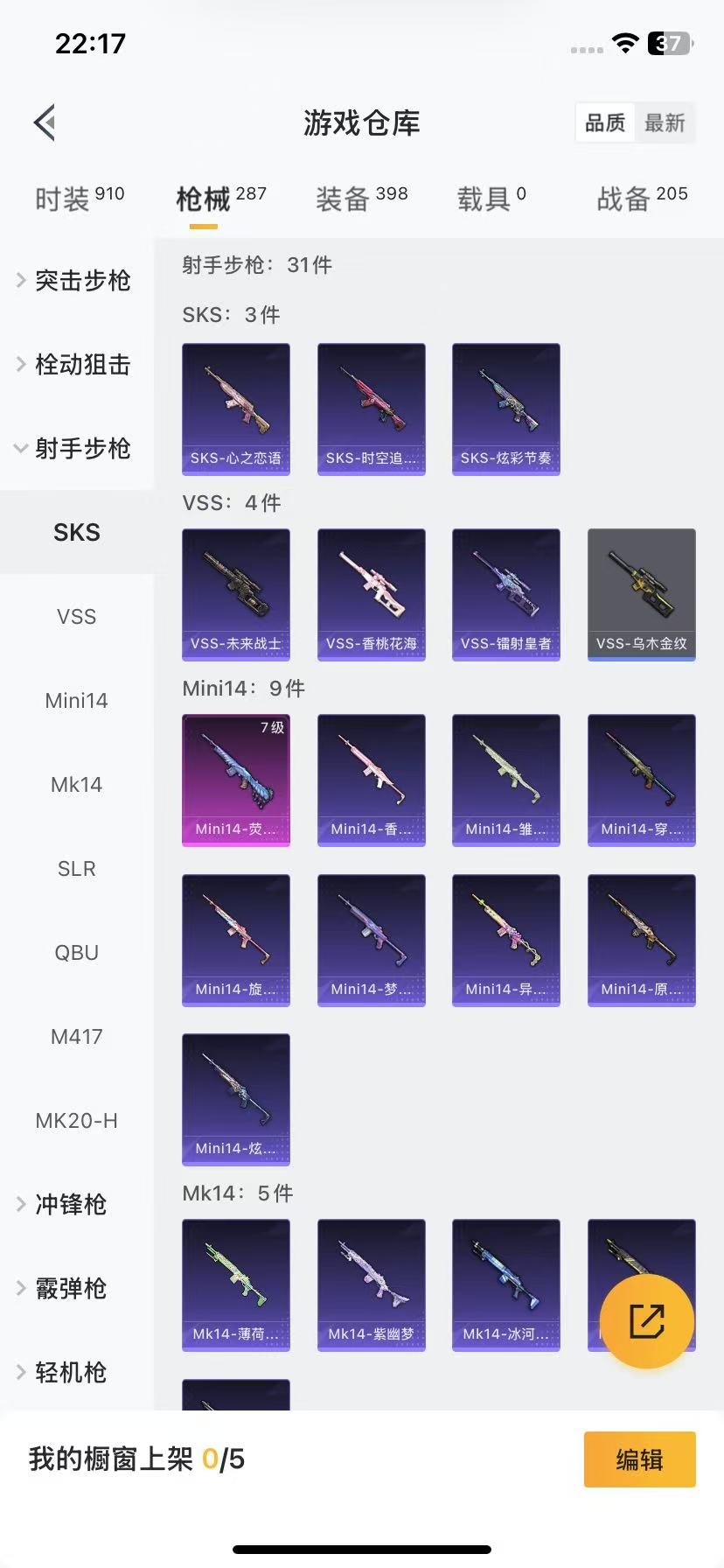The image size is (724, 1568).
Task: Sort the inventory by 品质
Action: pyautogui.click(x=605, y=123)
